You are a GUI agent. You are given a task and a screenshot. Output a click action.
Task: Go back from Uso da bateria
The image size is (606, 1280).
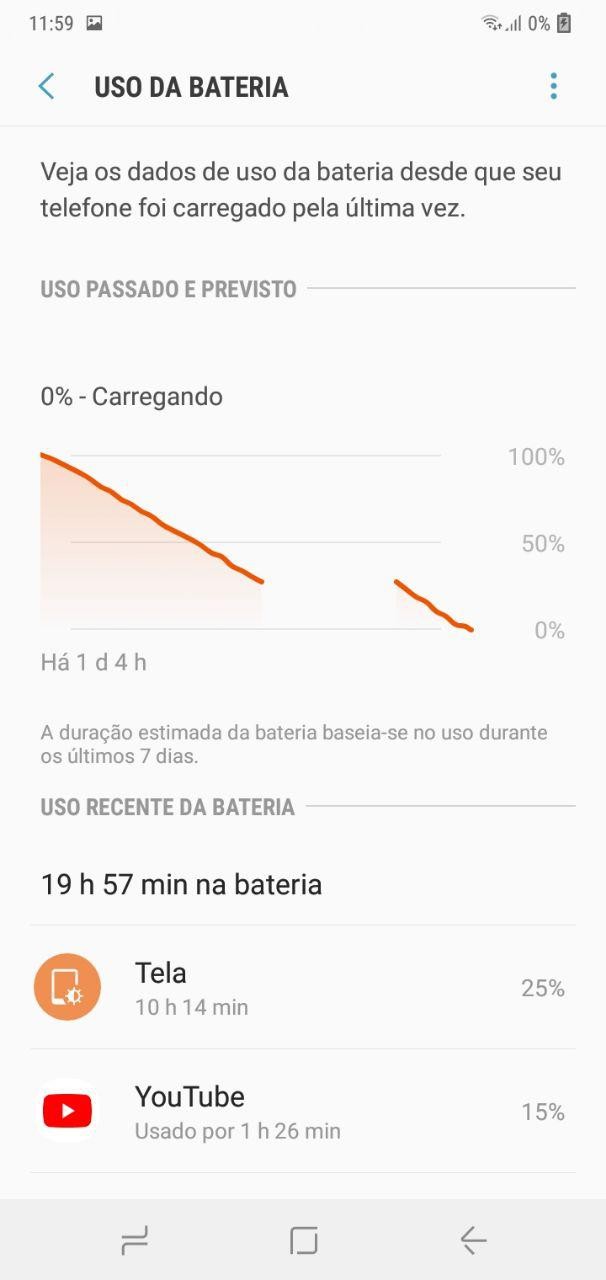pyautogui.click(x=46, y=87)
